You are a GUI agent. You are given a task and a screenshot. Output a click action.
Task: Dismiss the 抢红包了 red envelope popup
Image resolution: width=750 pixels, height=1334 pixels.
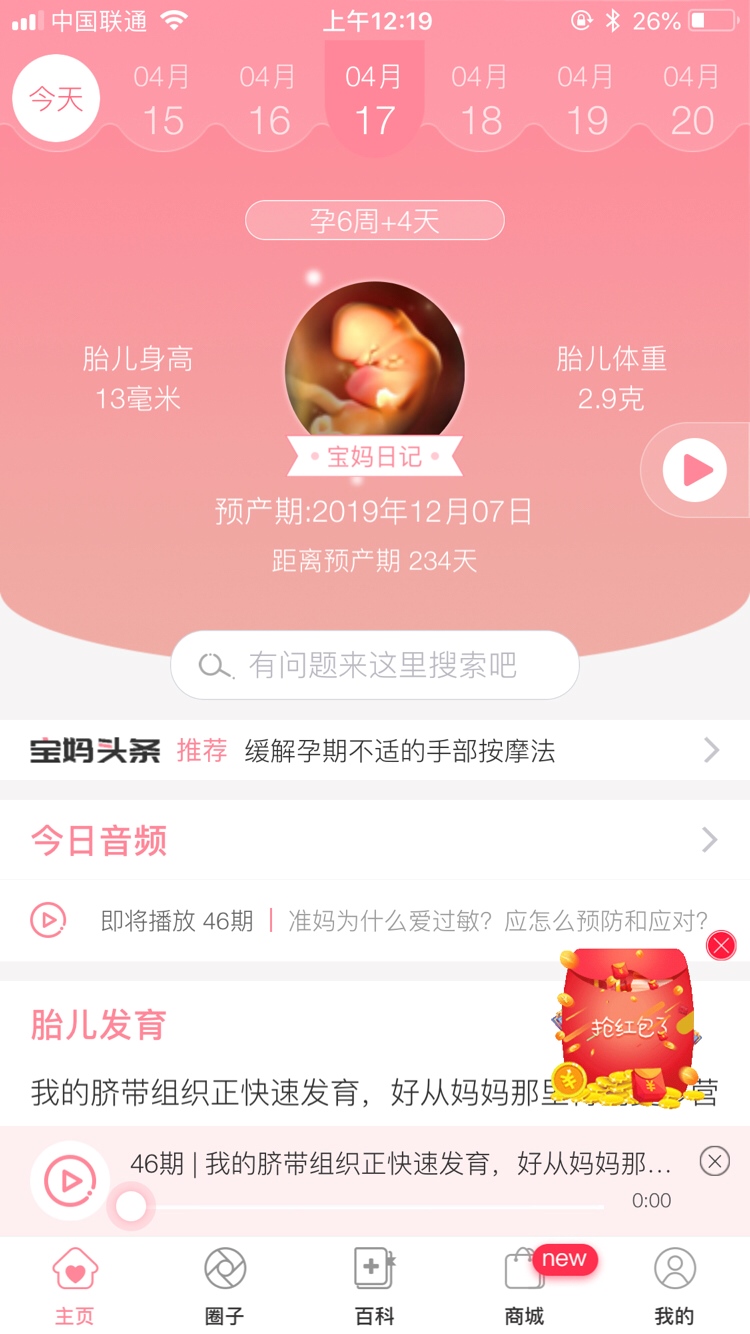click(721, 945)
